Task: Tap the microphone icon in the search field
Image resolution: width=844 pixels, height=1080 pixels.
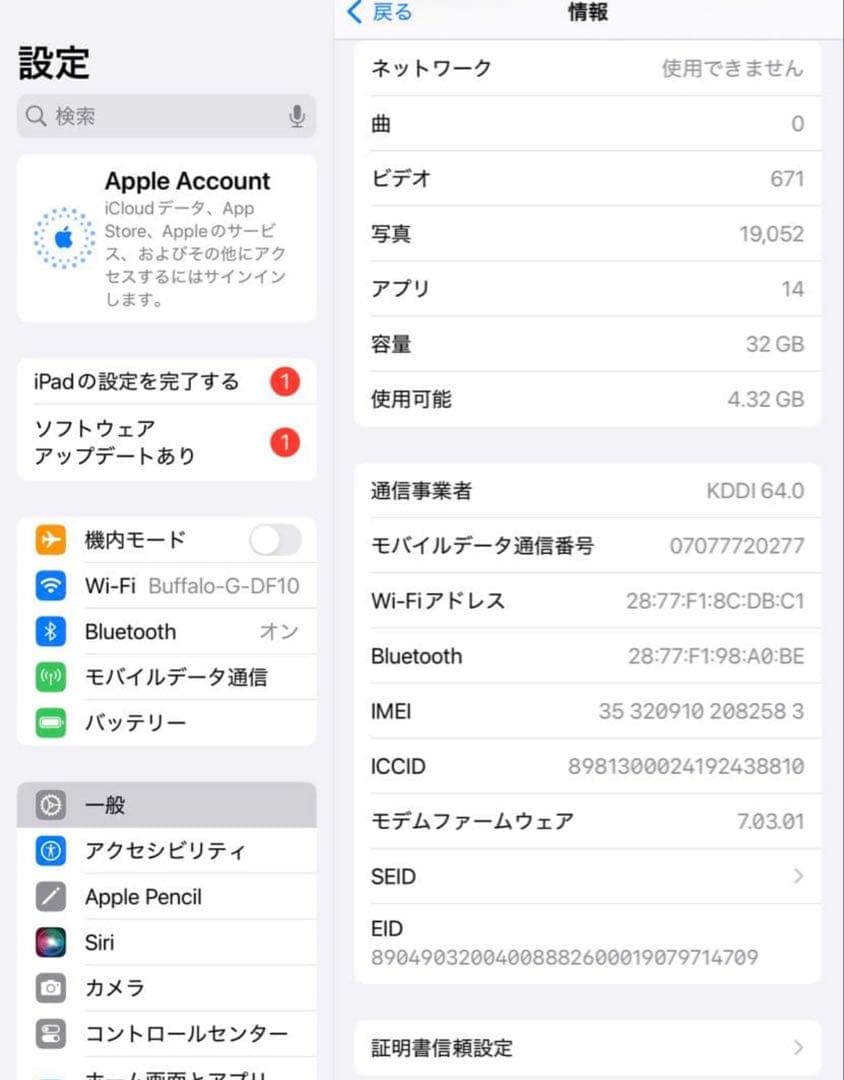Action: [x=297, y=116]
